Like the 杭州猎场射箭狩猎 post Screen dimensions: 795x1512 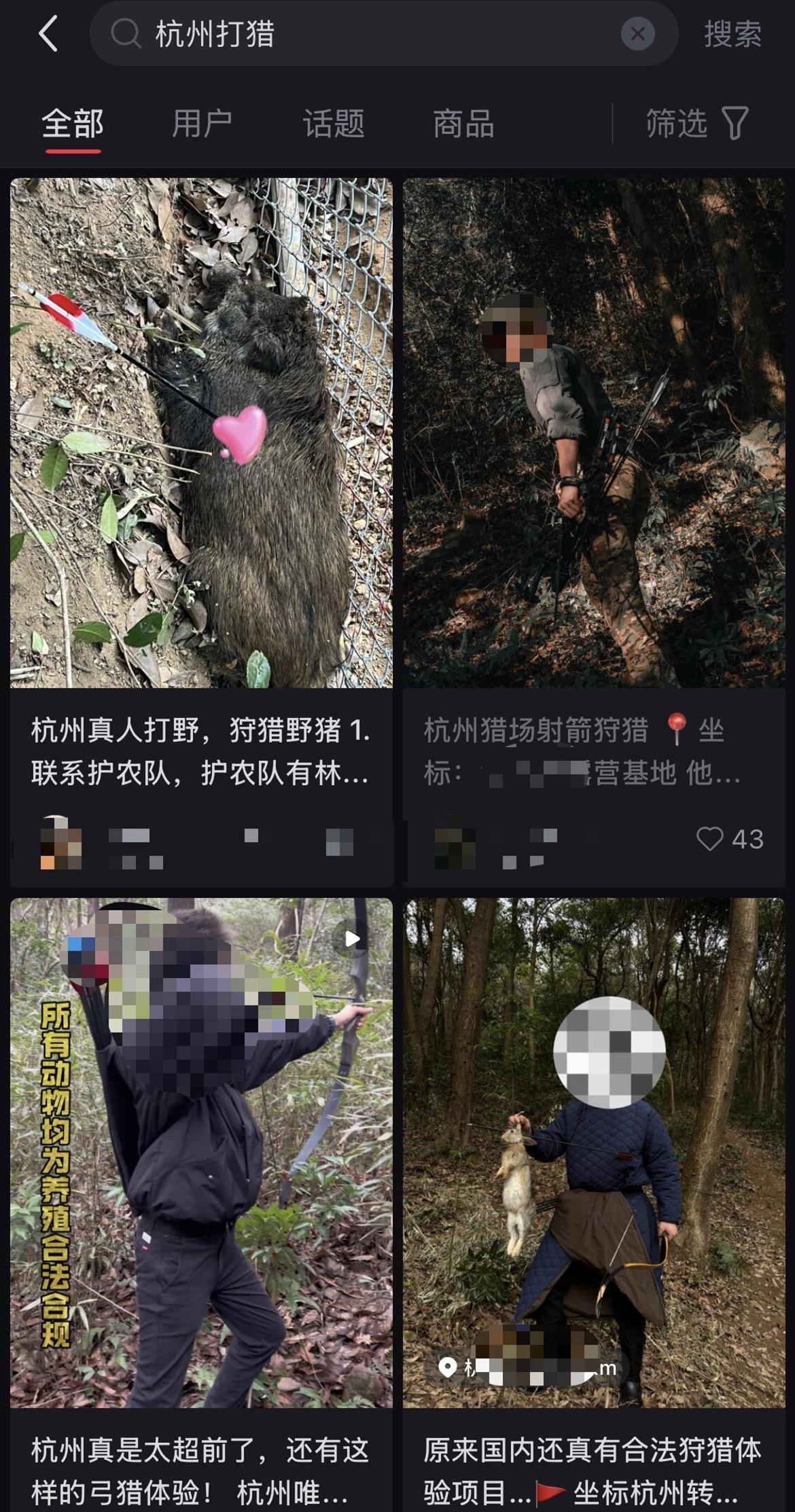click(x=710, y=839)
